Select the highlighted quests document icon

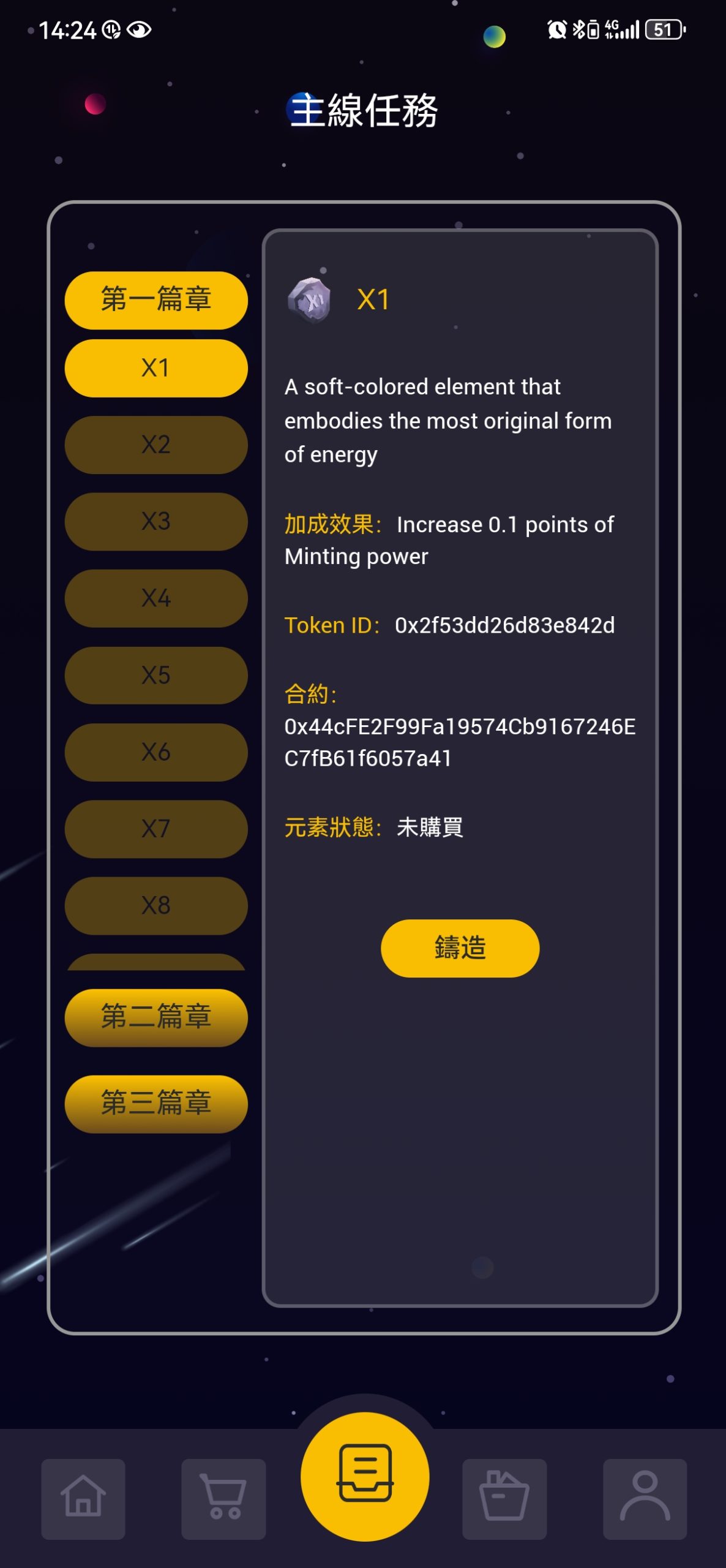(x=364, y=1481)
